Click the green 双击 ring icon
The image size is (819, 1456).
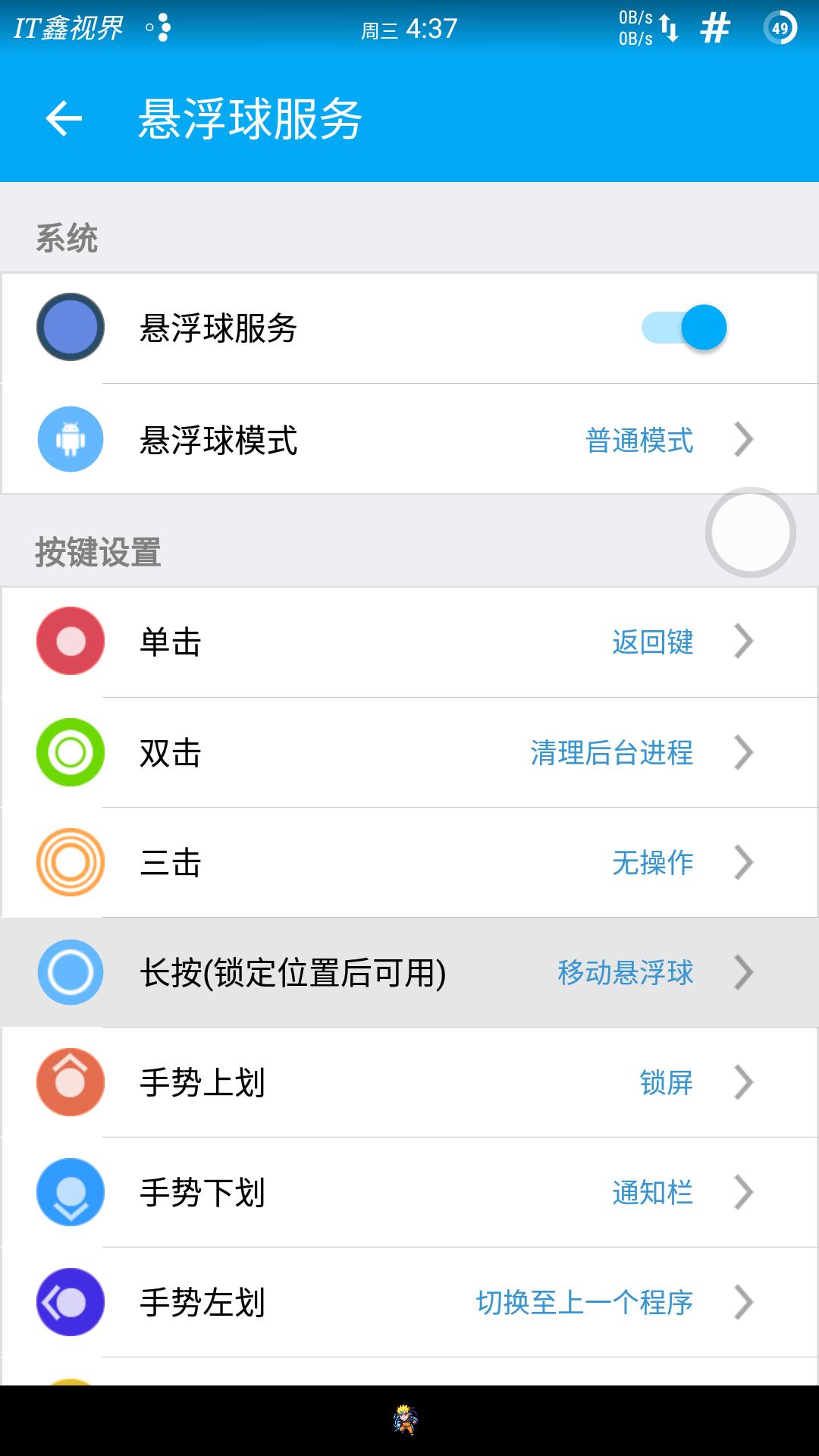point(71,752)
